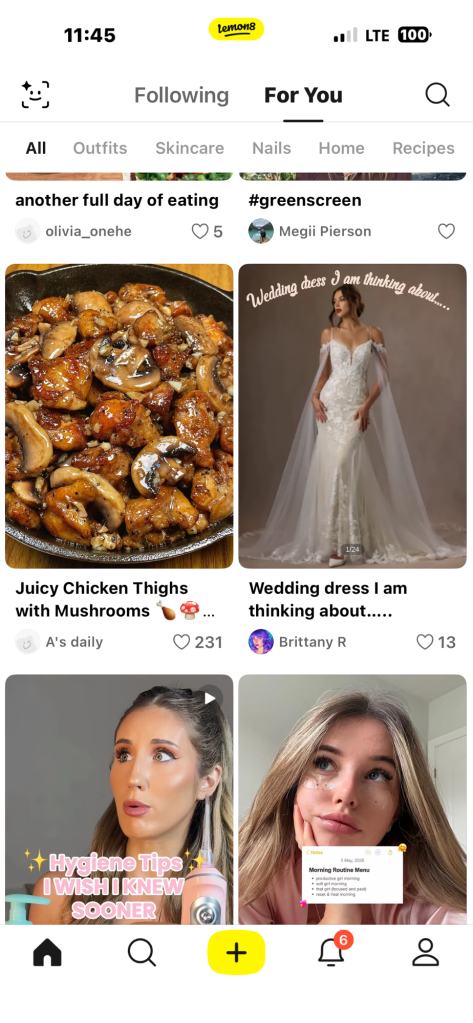This screenshot has width=473, height=1023.
Task: Open search in bottom navigation
Action: click(x=142, y=953)
